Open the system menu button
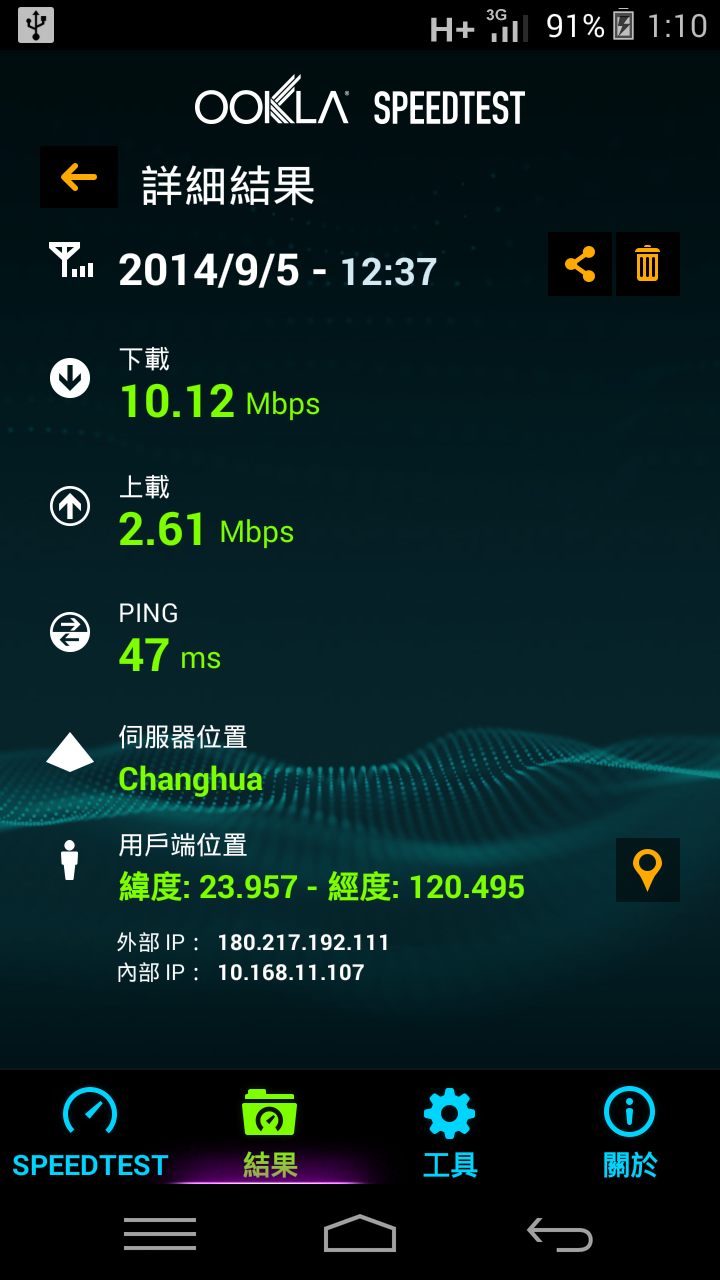The height and width of the screenshot is (1280, 720). (x=160, y=1234)
